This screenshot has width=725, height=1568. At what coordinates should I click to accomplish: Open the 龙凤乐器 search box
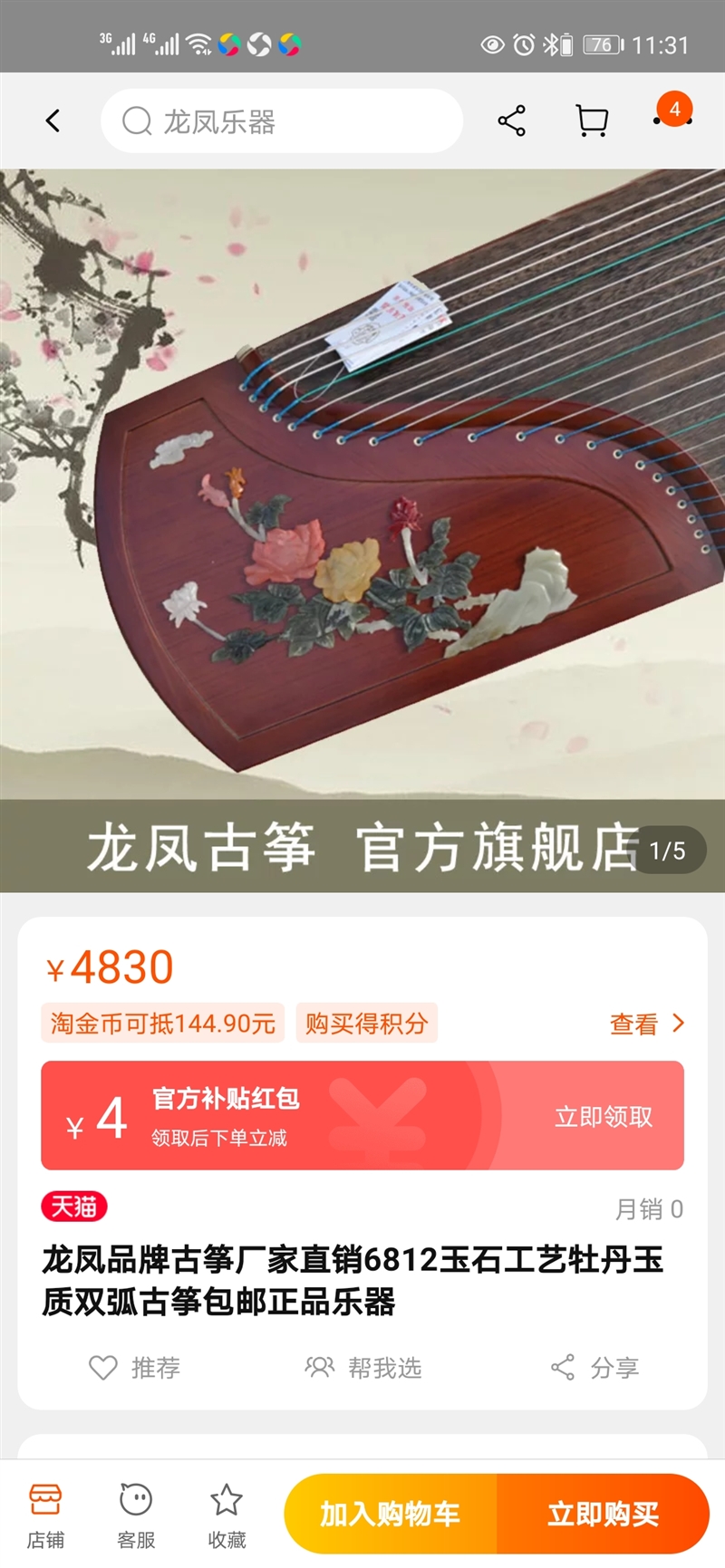point(282,120)
